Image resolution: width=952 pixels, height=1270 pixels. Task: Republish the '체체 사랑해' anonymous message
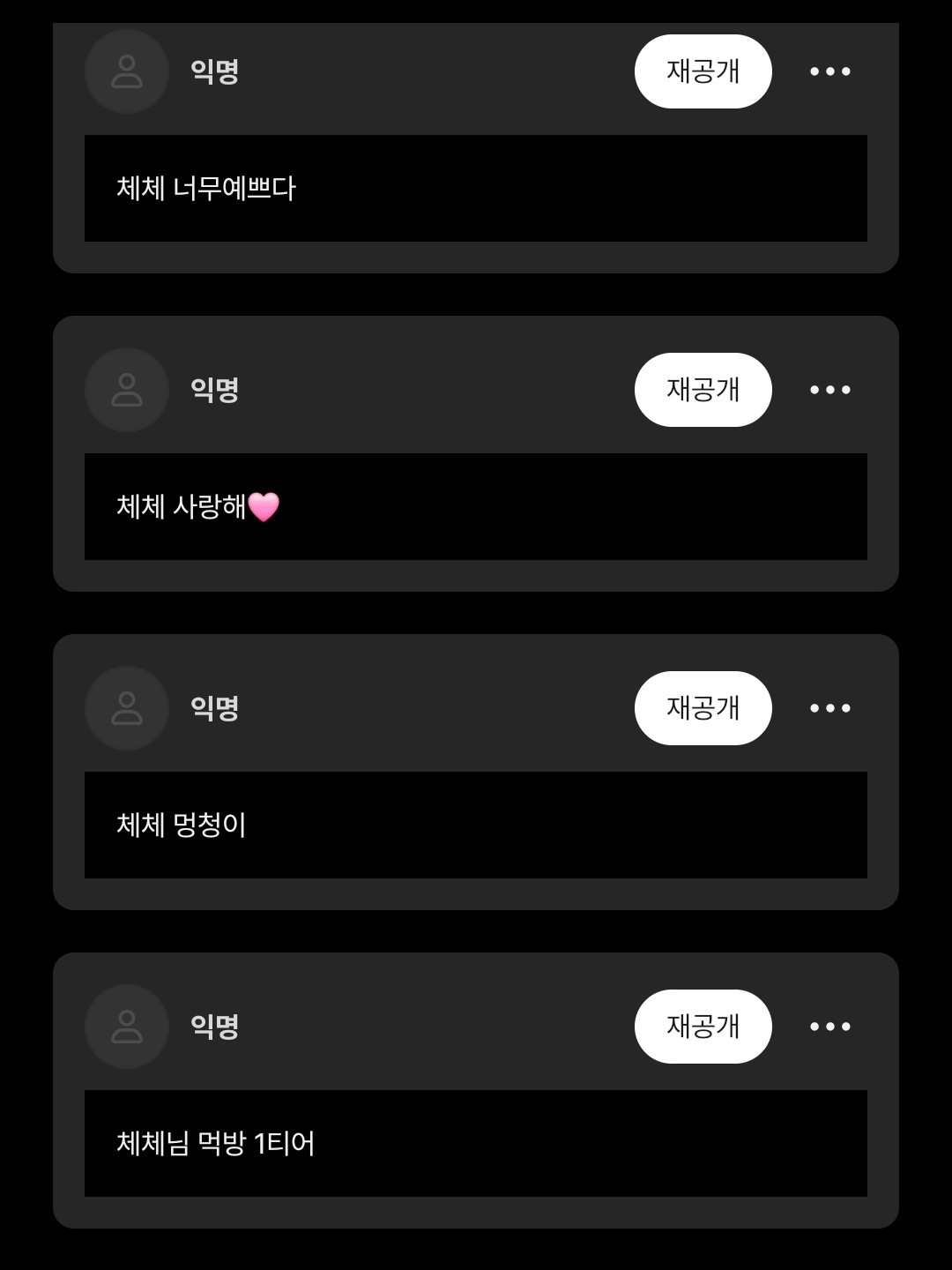tap(703, 390)
